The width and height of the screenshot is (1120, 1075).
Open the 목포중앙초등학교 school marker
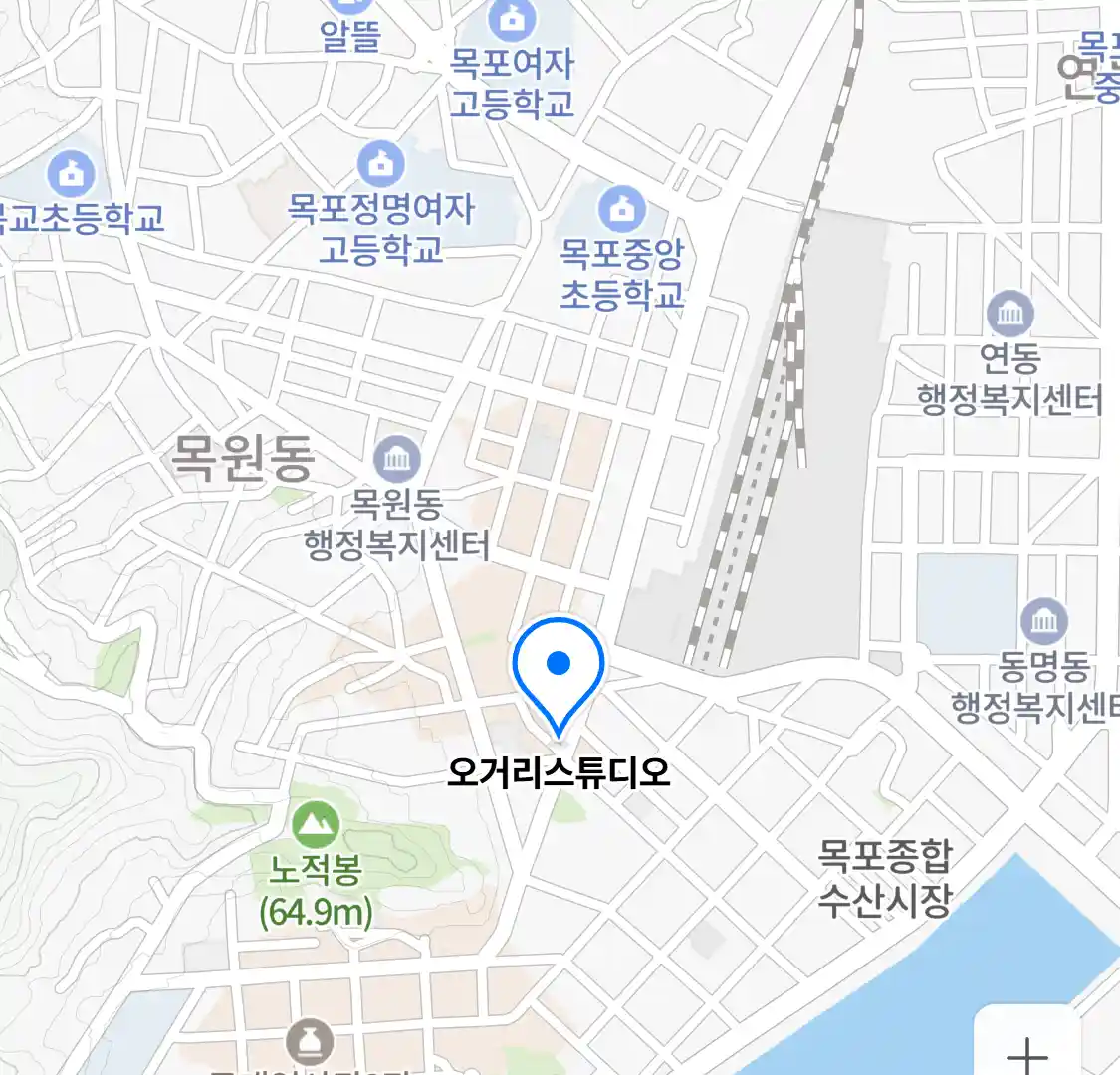point(621,210)
